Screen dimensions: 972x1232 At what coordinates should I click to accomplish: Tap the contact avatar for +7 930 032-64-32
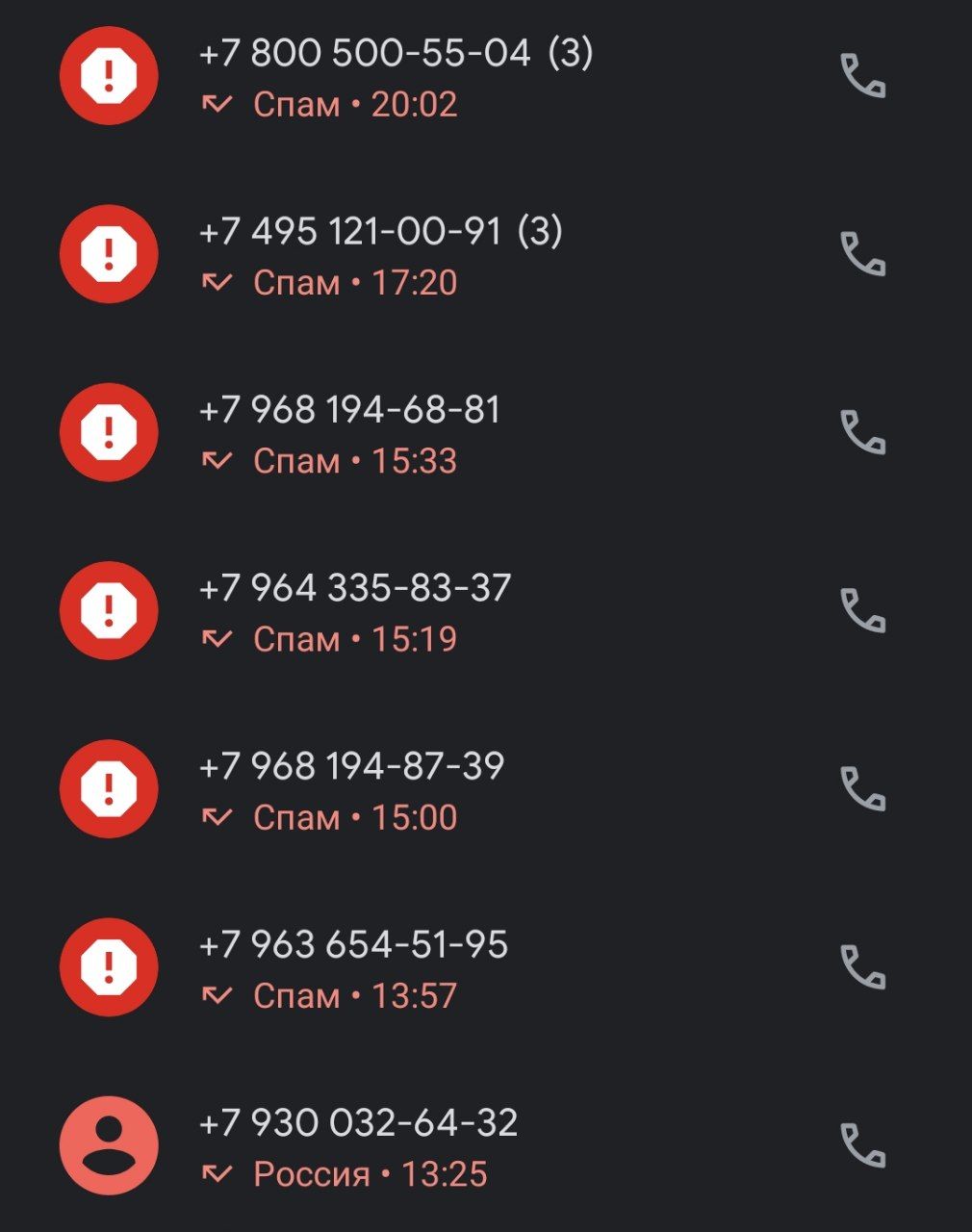pyautogui.click(x=109, y=1145)
